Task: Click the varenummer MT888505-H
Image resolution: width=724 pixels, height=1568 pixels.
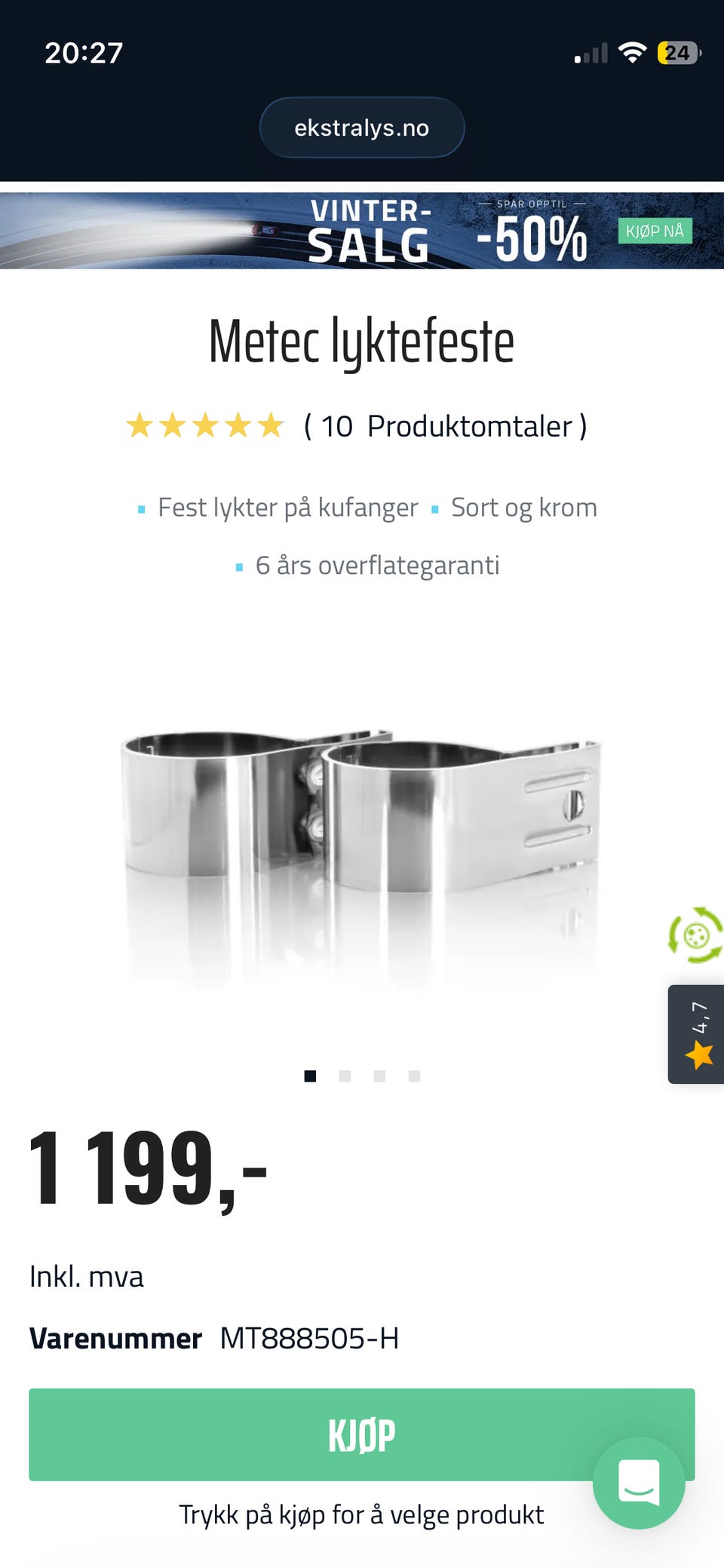Action: (309, 1338)
